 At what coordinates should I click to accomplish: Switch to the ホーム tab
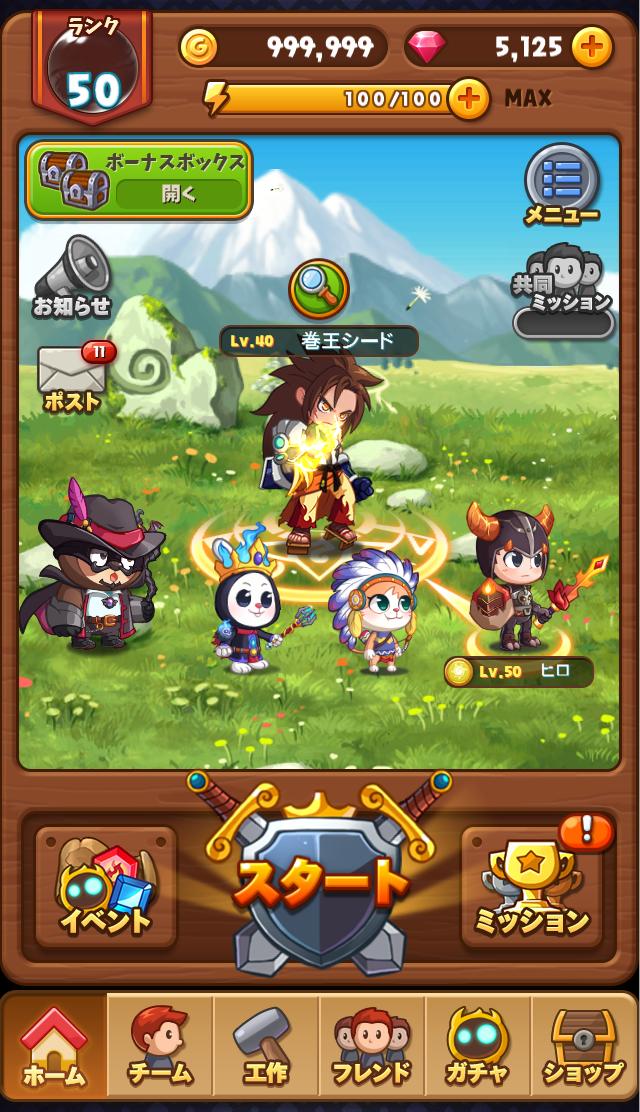pyautogui.click(x=54, y=1047)
